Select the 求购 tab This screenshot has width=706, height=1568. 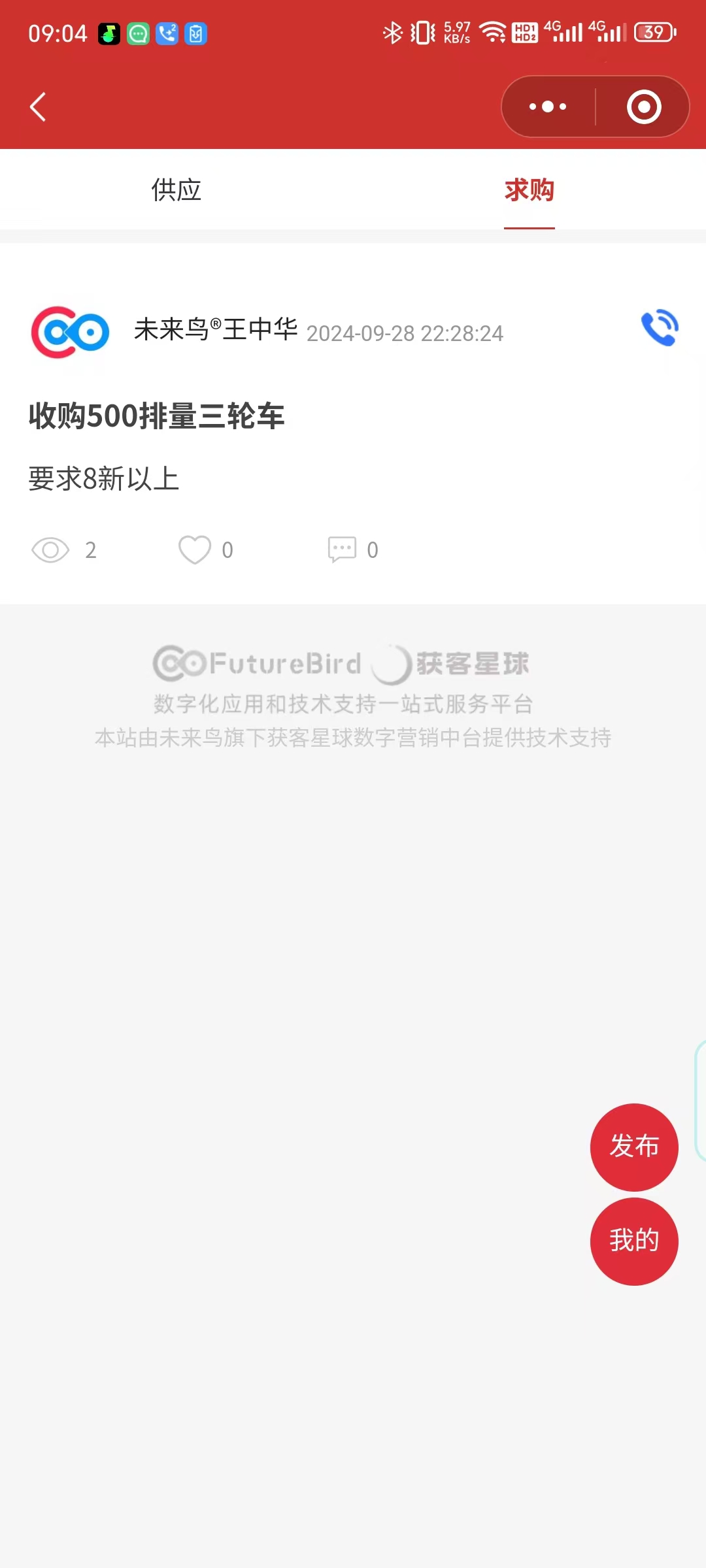pos(529,189)
